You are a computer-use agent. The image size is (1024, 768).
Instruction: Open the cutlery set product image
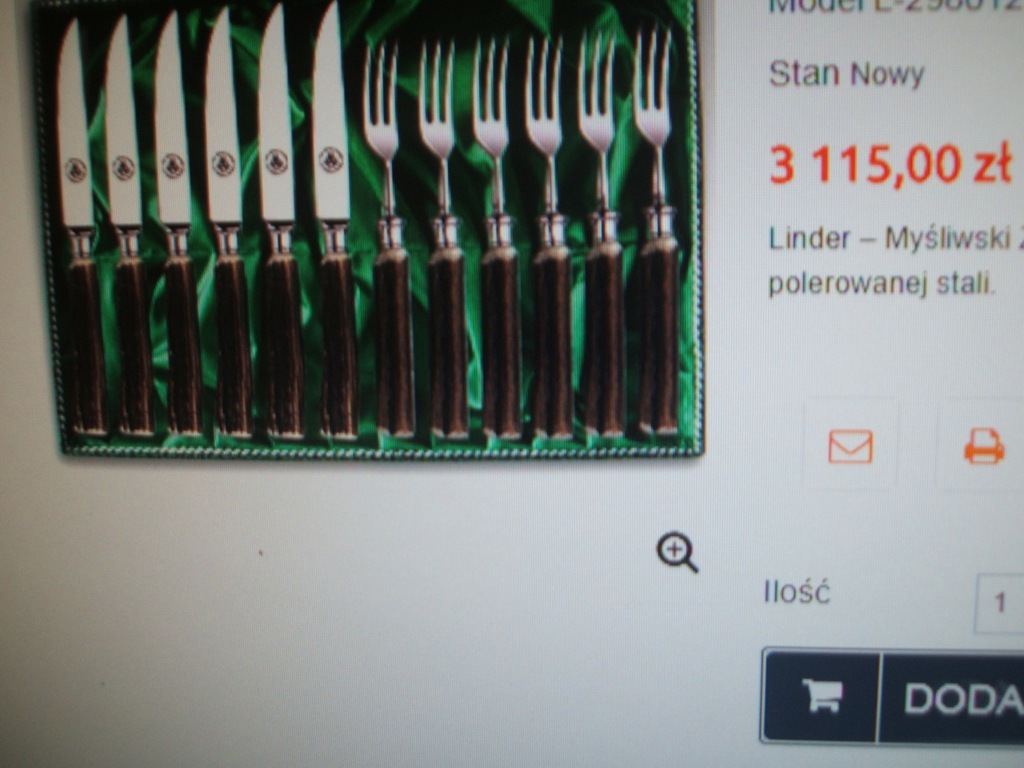coord(370,230)
